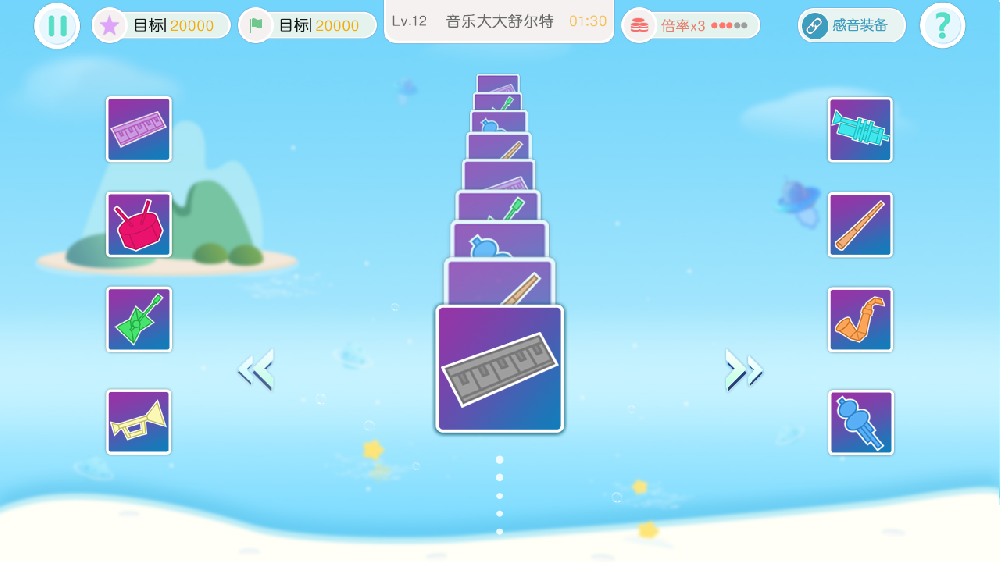The width and height of the screenshot is (1000, 562).
Task: Choose the green electric guitar card
Action: [139, 320]
